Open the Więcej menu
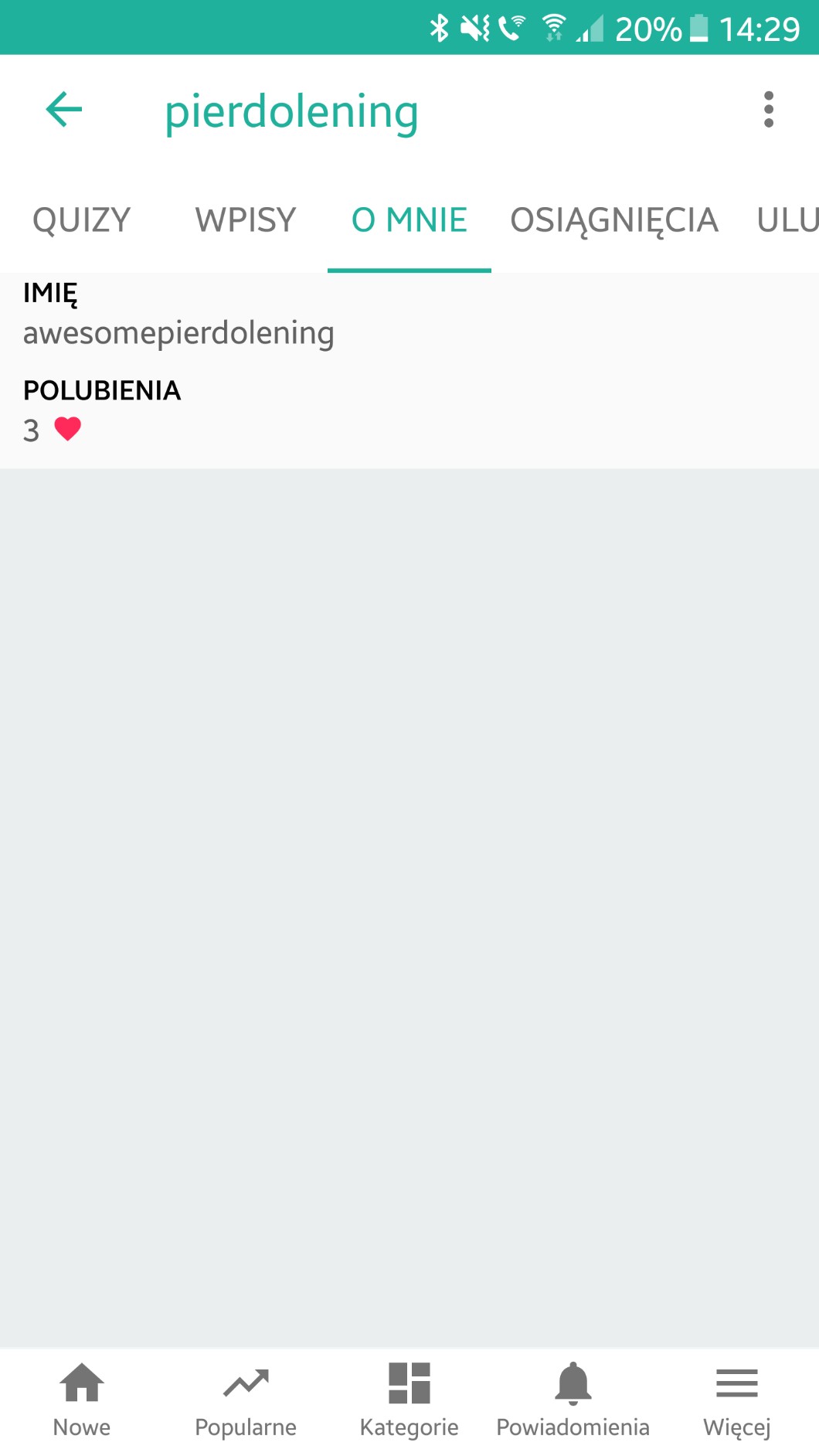819x1456 pixels. click(x=737, y=1400)
